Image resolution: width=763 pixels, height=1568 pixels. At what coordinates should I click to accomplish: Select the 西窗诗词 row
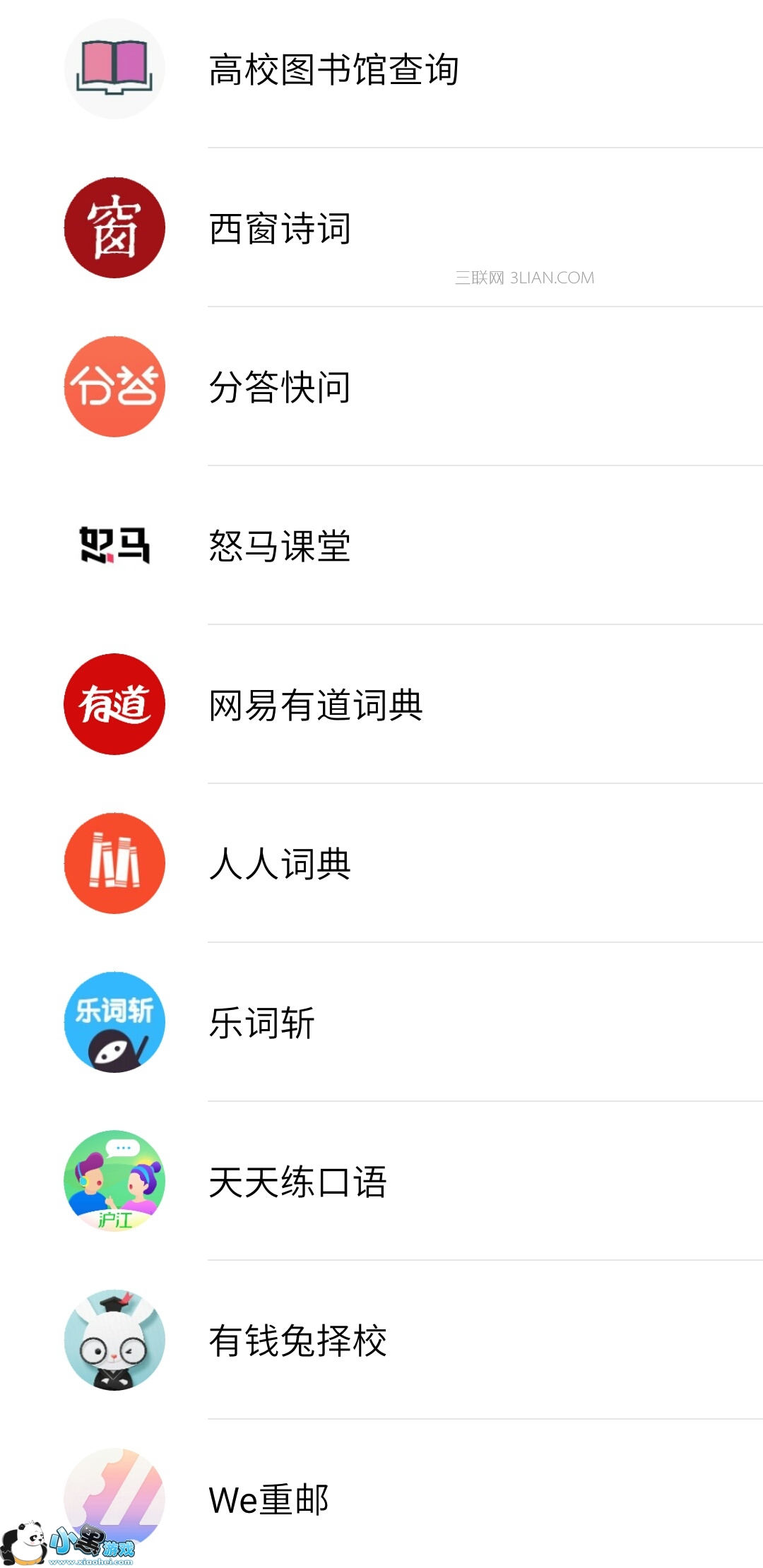[280, 228]
